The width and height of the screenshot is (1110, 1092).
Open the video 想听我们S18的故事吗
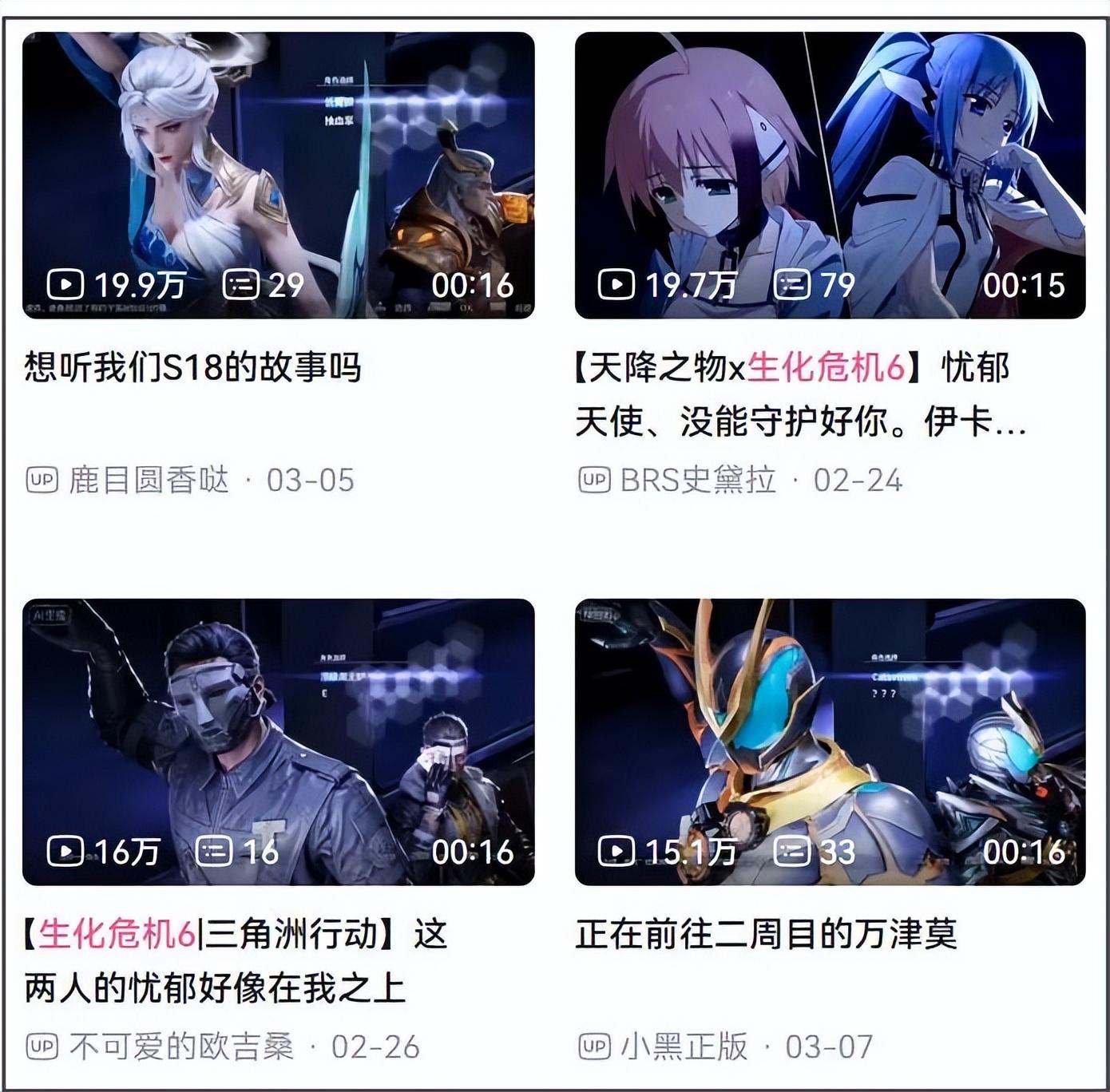[x=278, y=176]
